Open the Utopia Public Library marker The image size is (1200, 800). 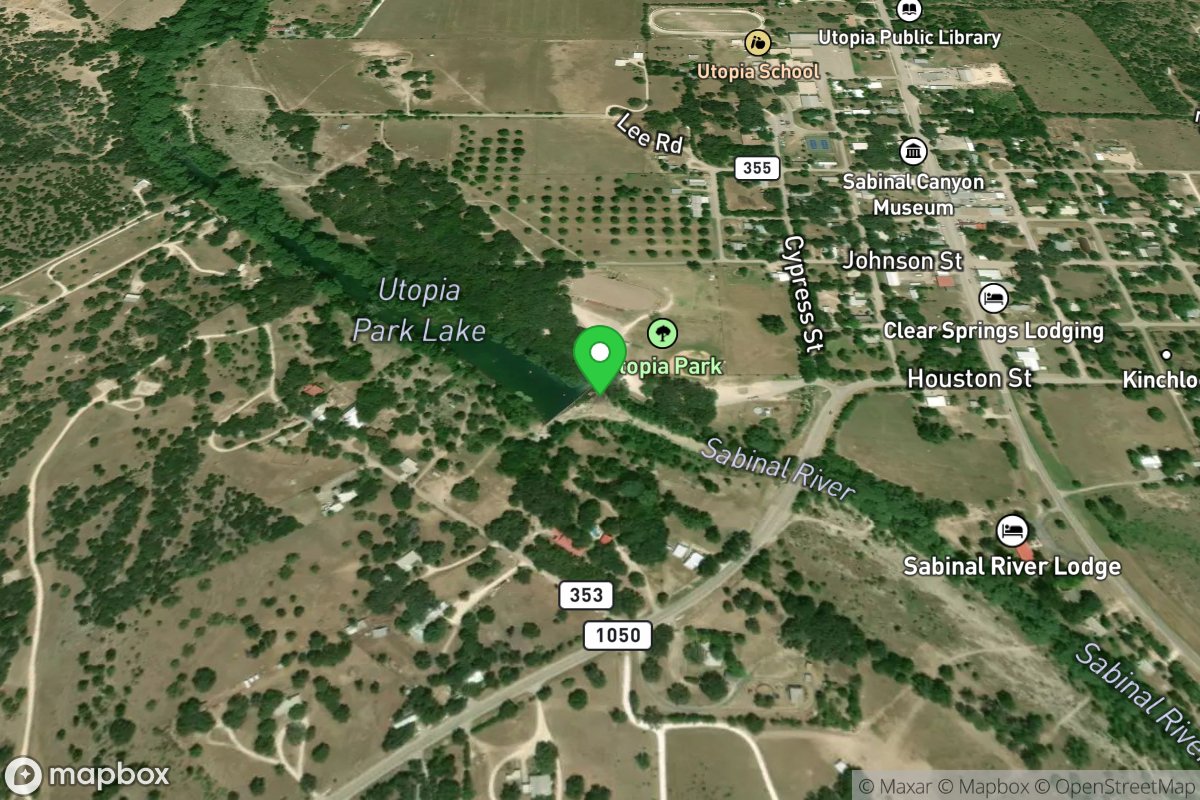(x=909, y=10)
